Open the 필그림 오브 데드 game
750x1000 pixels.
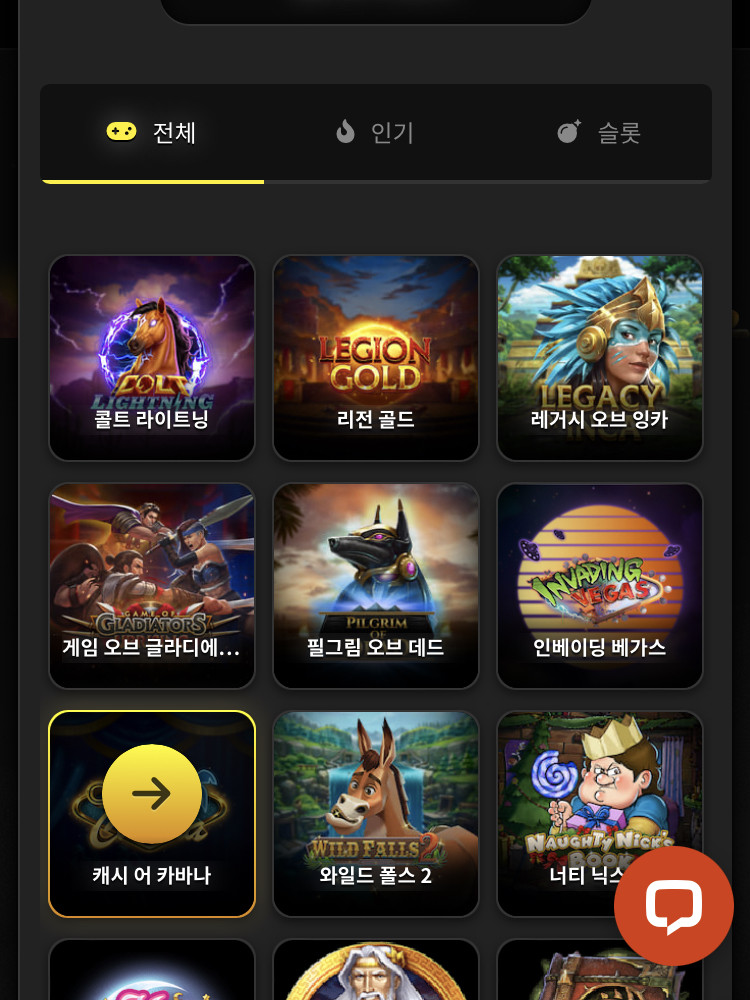[x=376, y=585]
